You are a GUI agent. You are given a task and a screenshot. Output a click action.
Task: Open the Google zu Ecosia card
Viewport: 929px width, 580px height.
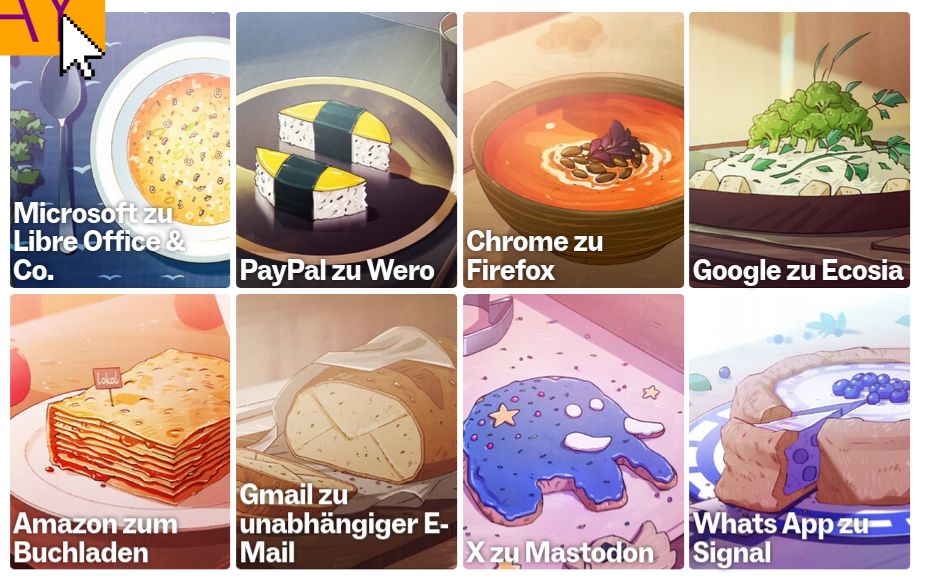coord(799,150)
